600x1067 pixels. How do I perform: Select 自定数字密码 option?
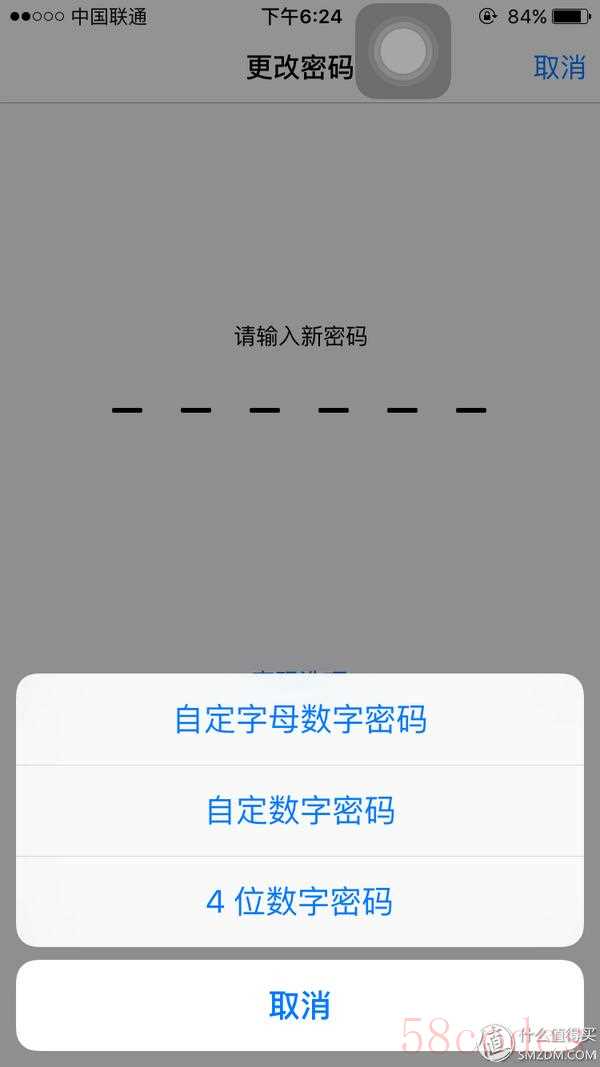[x=300, y=810]
